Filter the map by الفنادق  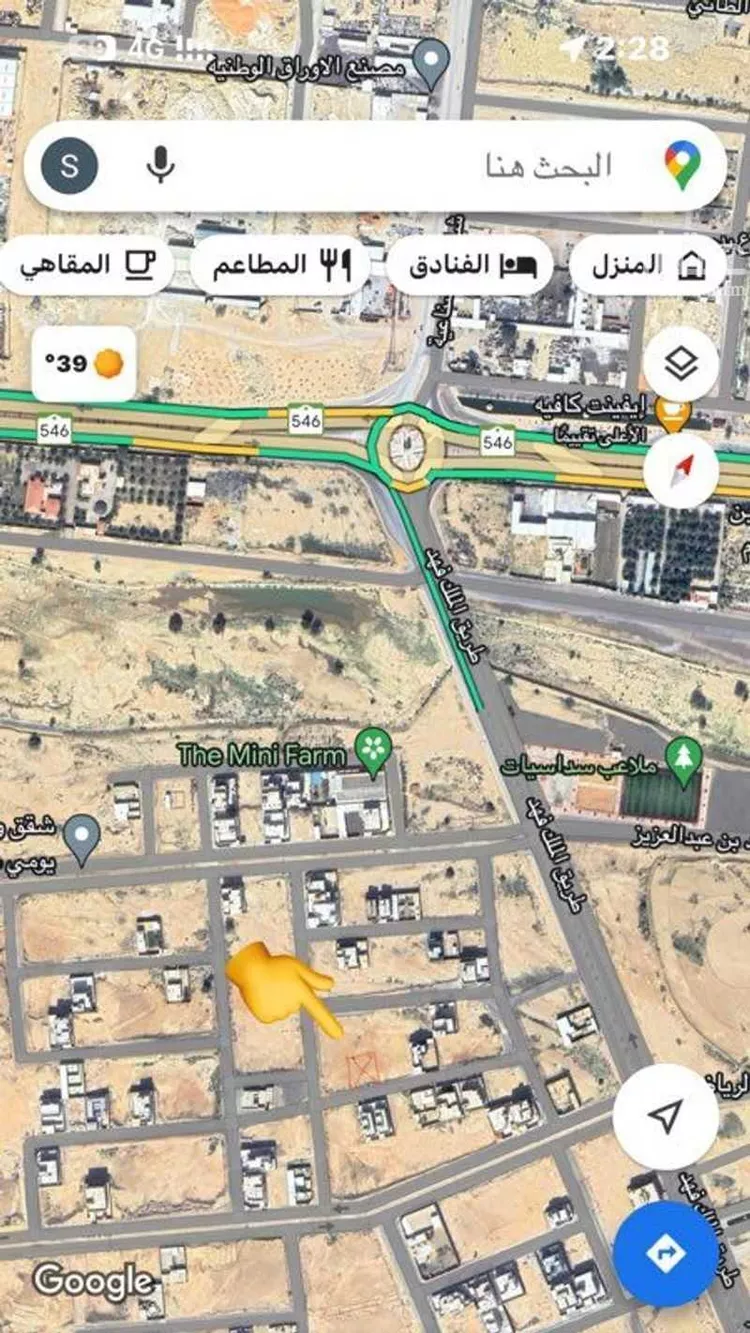click(469, 265)
